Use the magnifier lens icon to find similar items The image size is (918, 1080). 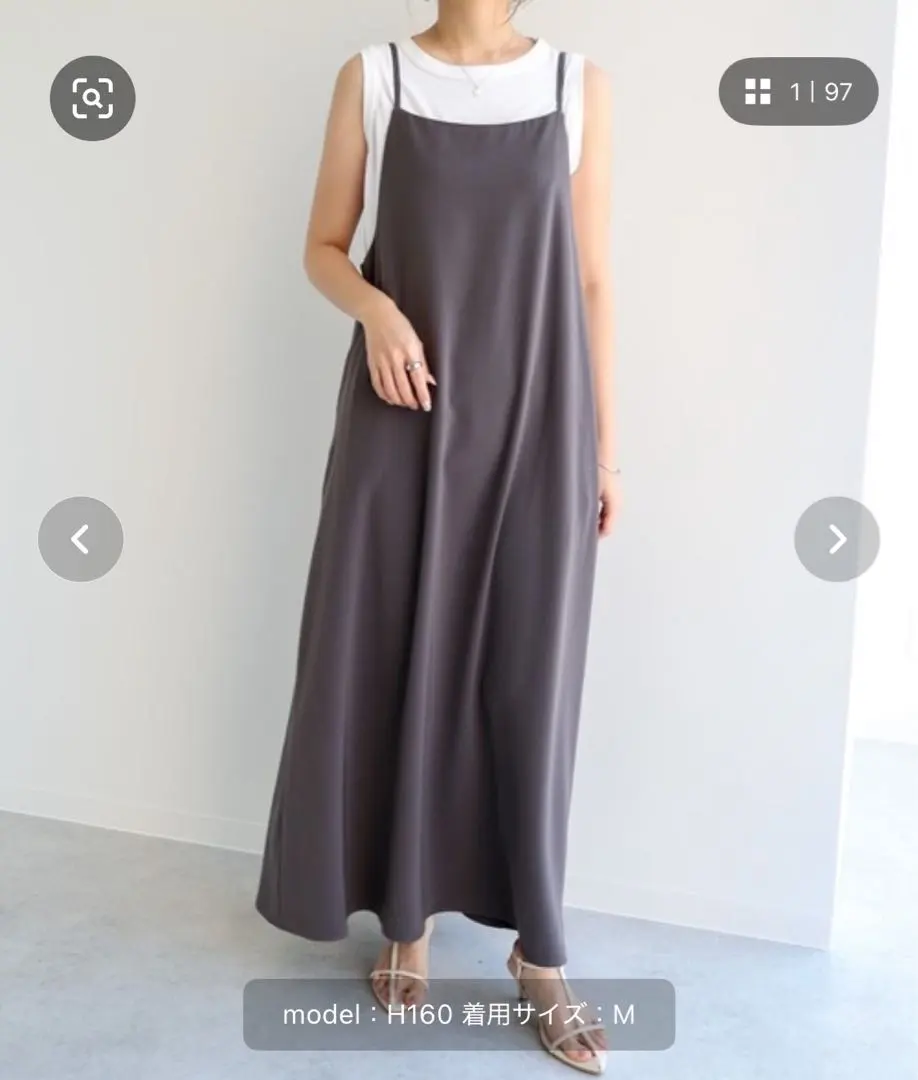[x=92, y=97]
